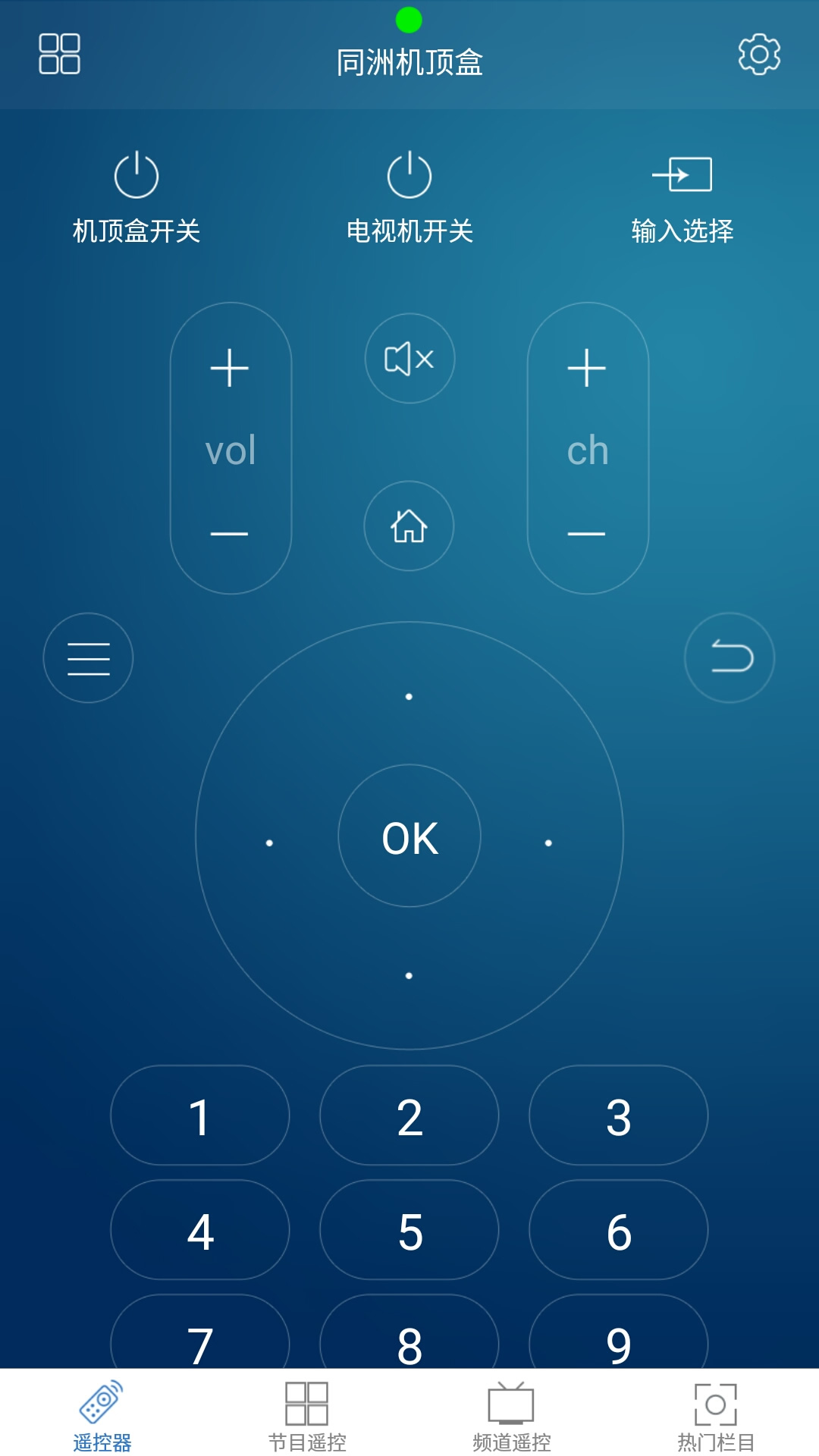Tap the home icon button
This screenshot has height=1456, width=819.
click(409, 526)
